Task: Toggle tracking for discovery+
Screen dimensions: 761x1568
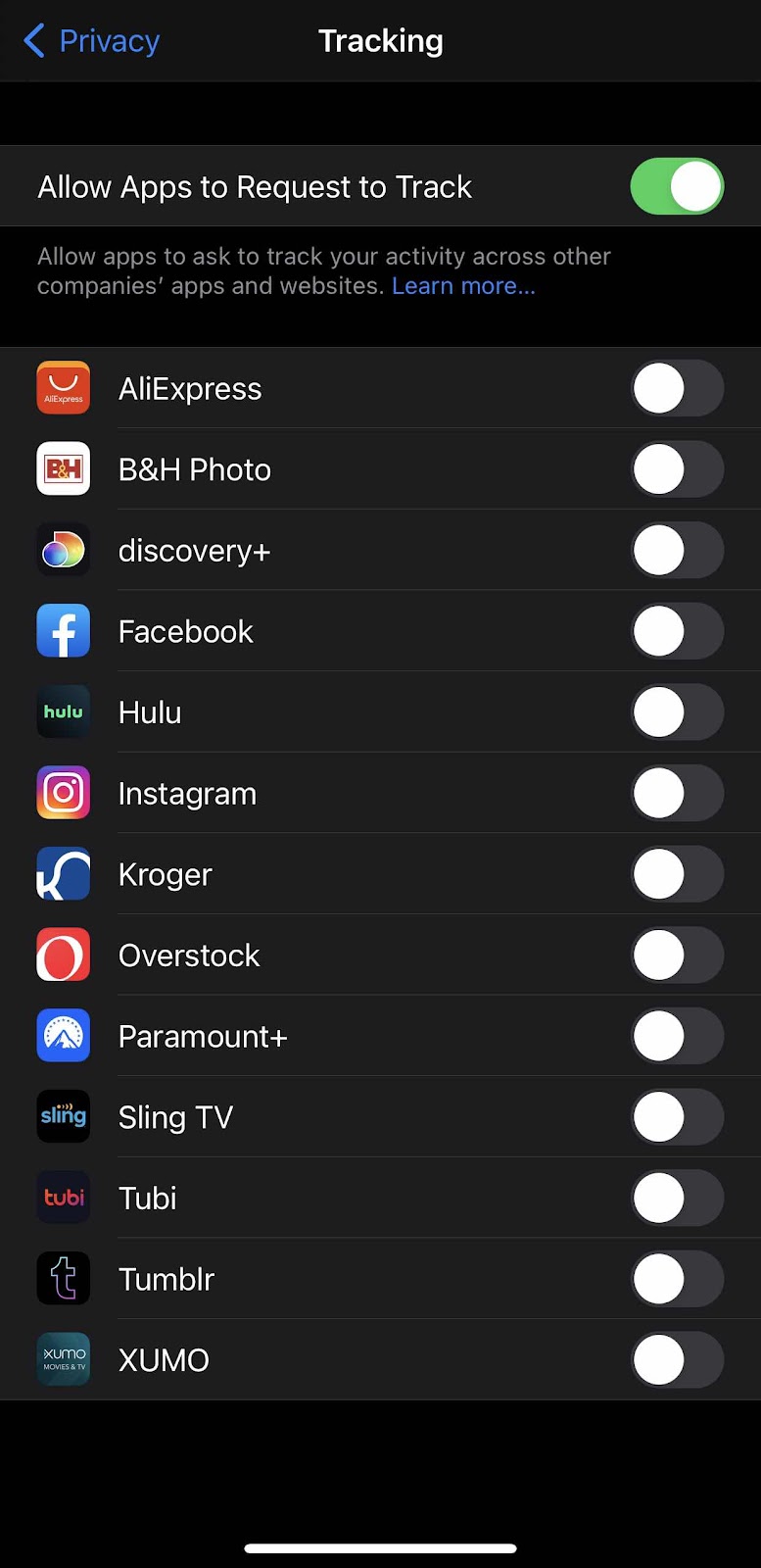Action: [x=677, y=551]
